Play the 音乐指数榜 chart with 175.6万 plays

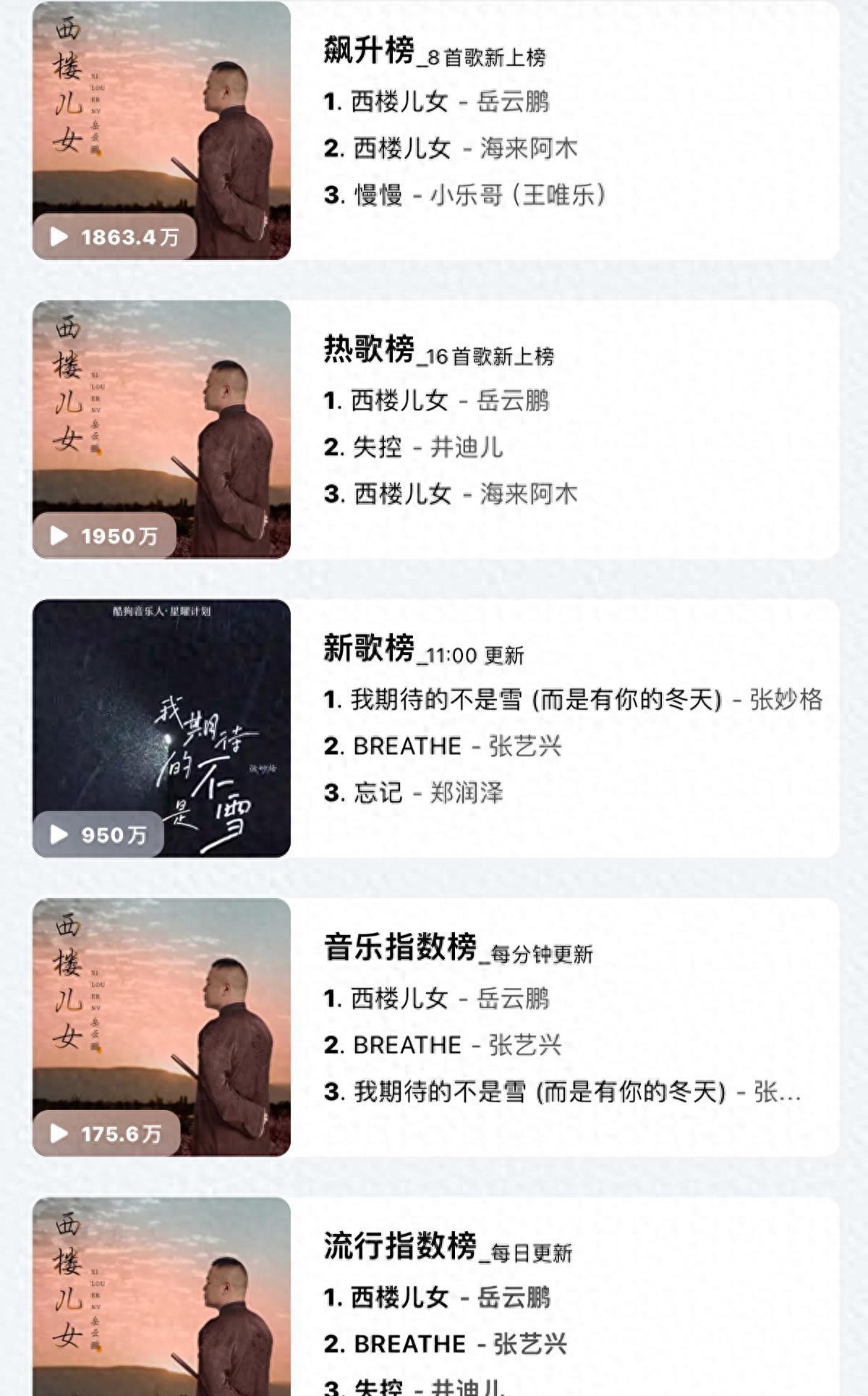click(59, 1133)
